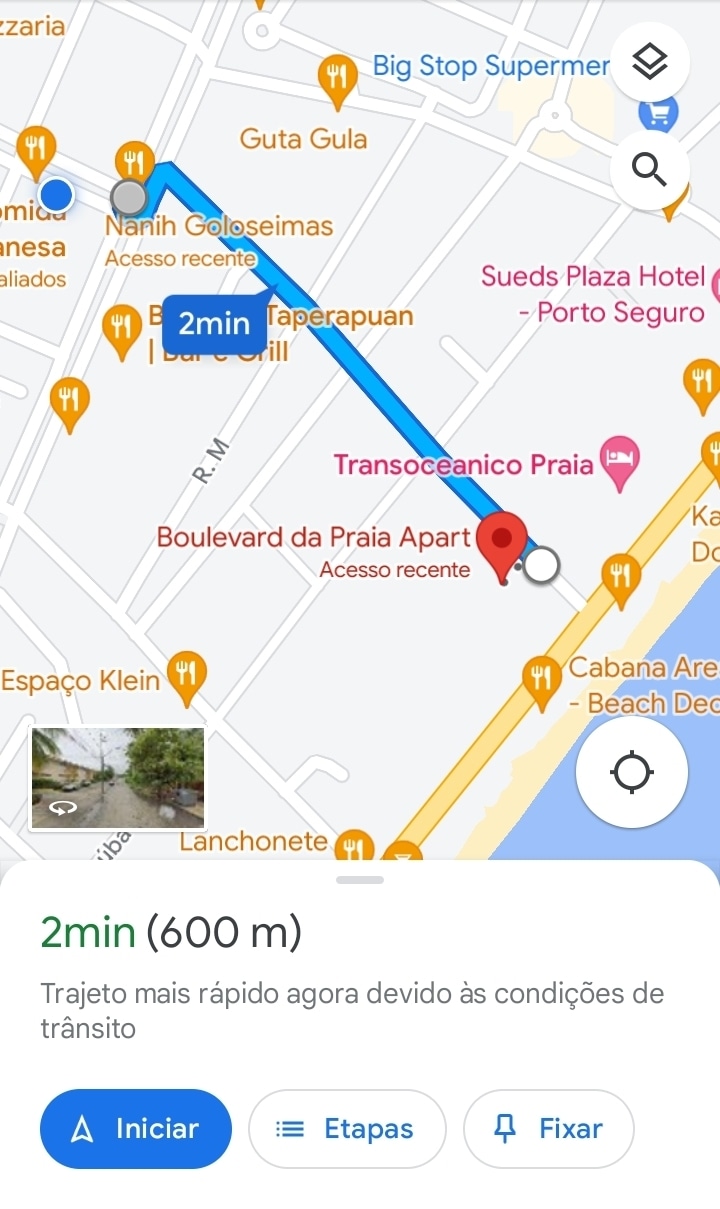720x1209 pixels.
Task: Pin this route with Fixar
Action: (548, 1129)
